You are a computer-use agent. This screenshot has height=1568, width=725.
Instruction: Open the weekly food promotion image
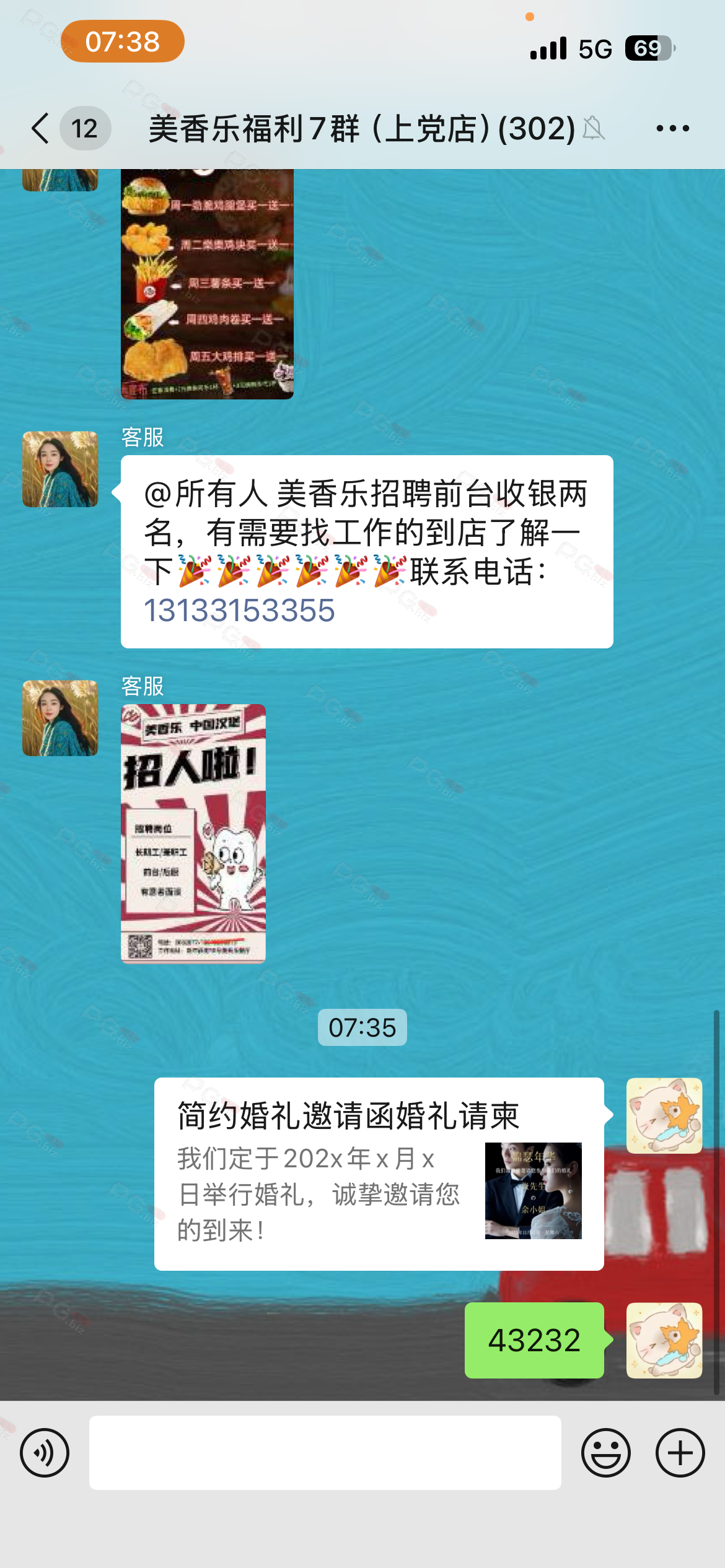tap(207, 284)
